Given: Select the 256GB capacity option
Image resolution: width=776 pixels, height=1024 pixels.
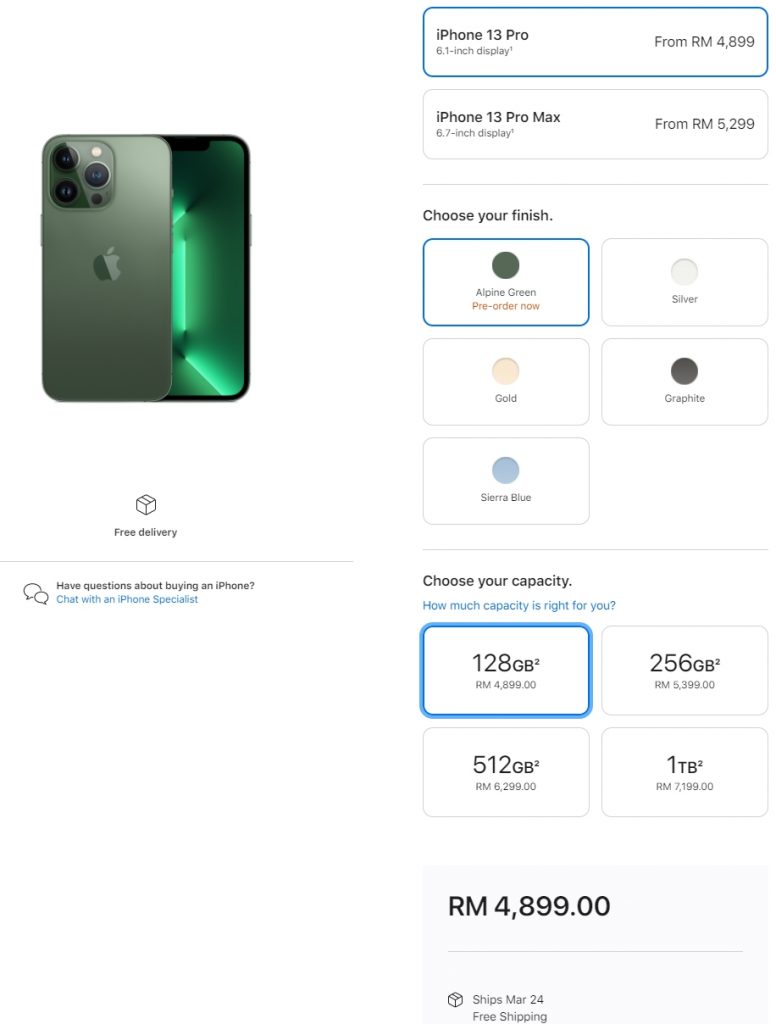Looking at the screenshot, I should 684,670.
